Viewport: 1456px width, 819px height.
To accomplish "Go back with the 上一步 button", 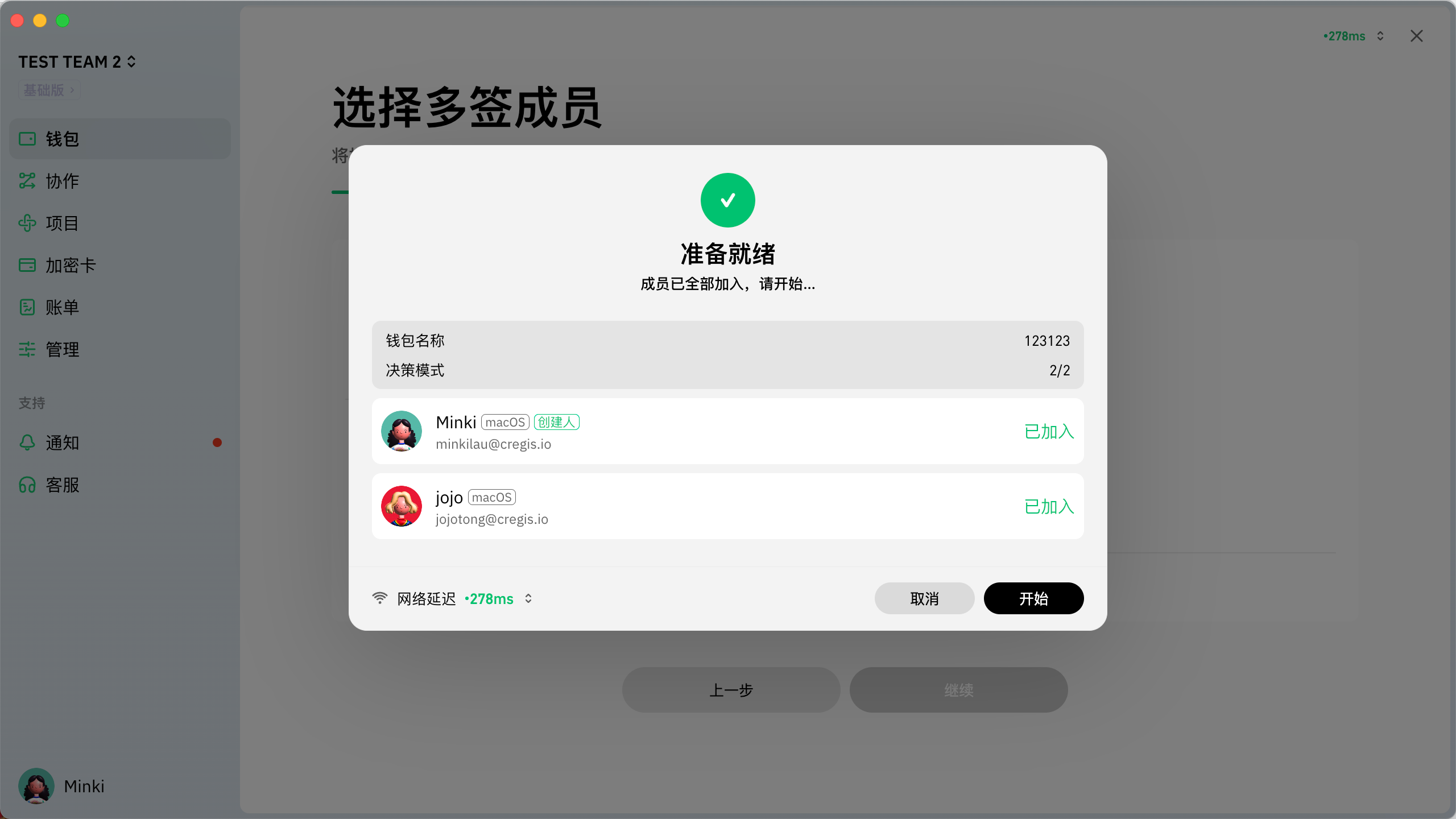I will [731, 690].
